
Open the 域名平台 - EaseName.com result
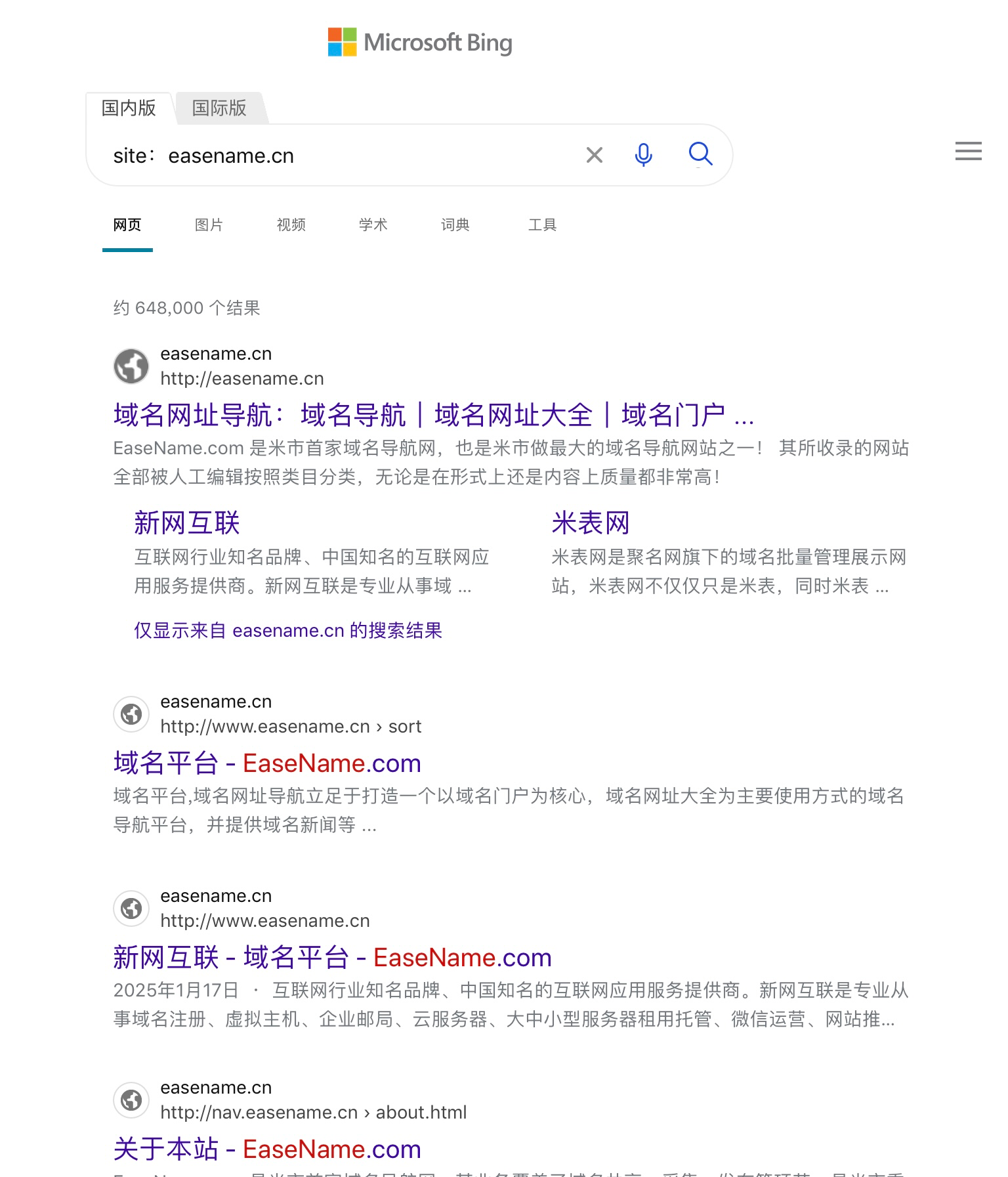coord(267,763)
